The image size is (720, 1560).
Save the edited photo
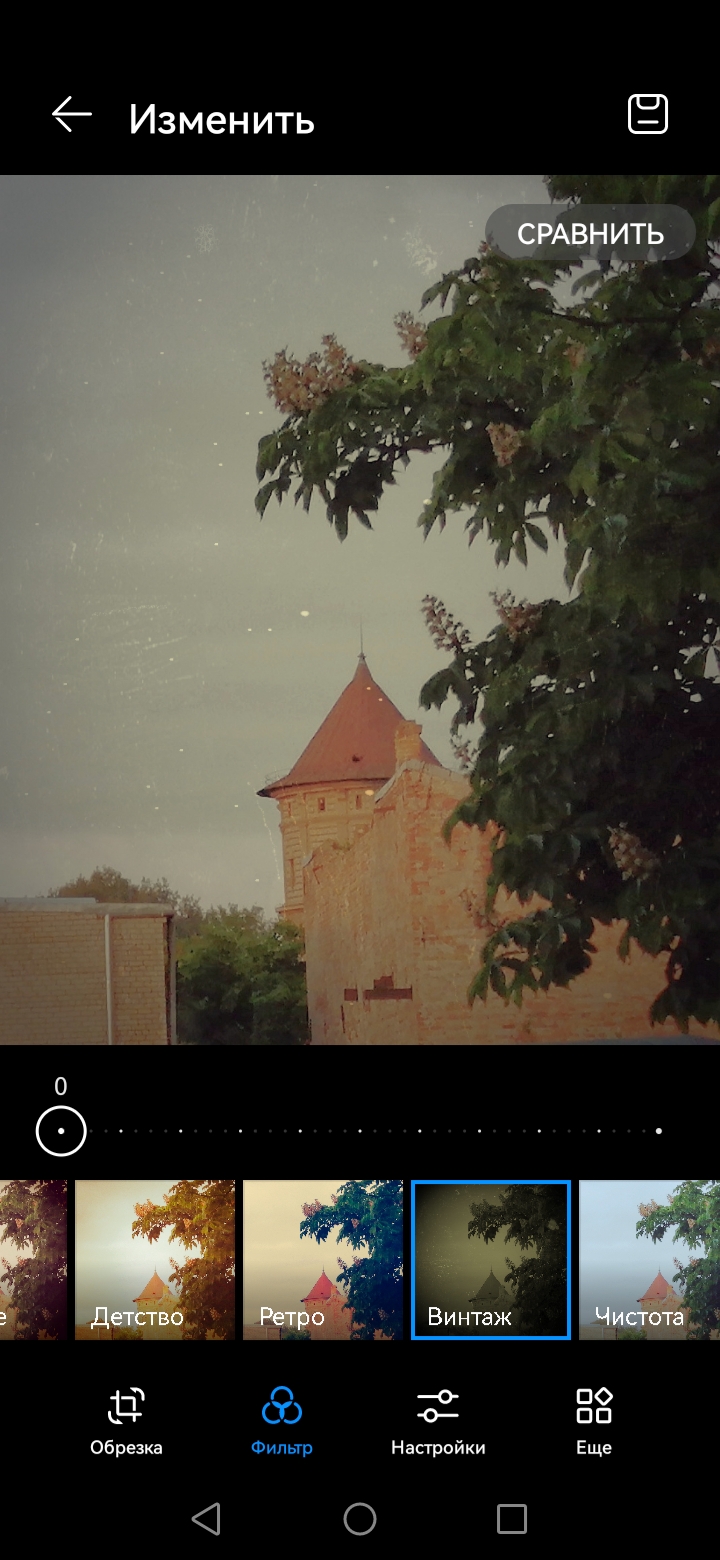pyautogui.click(x=647, y=115)
